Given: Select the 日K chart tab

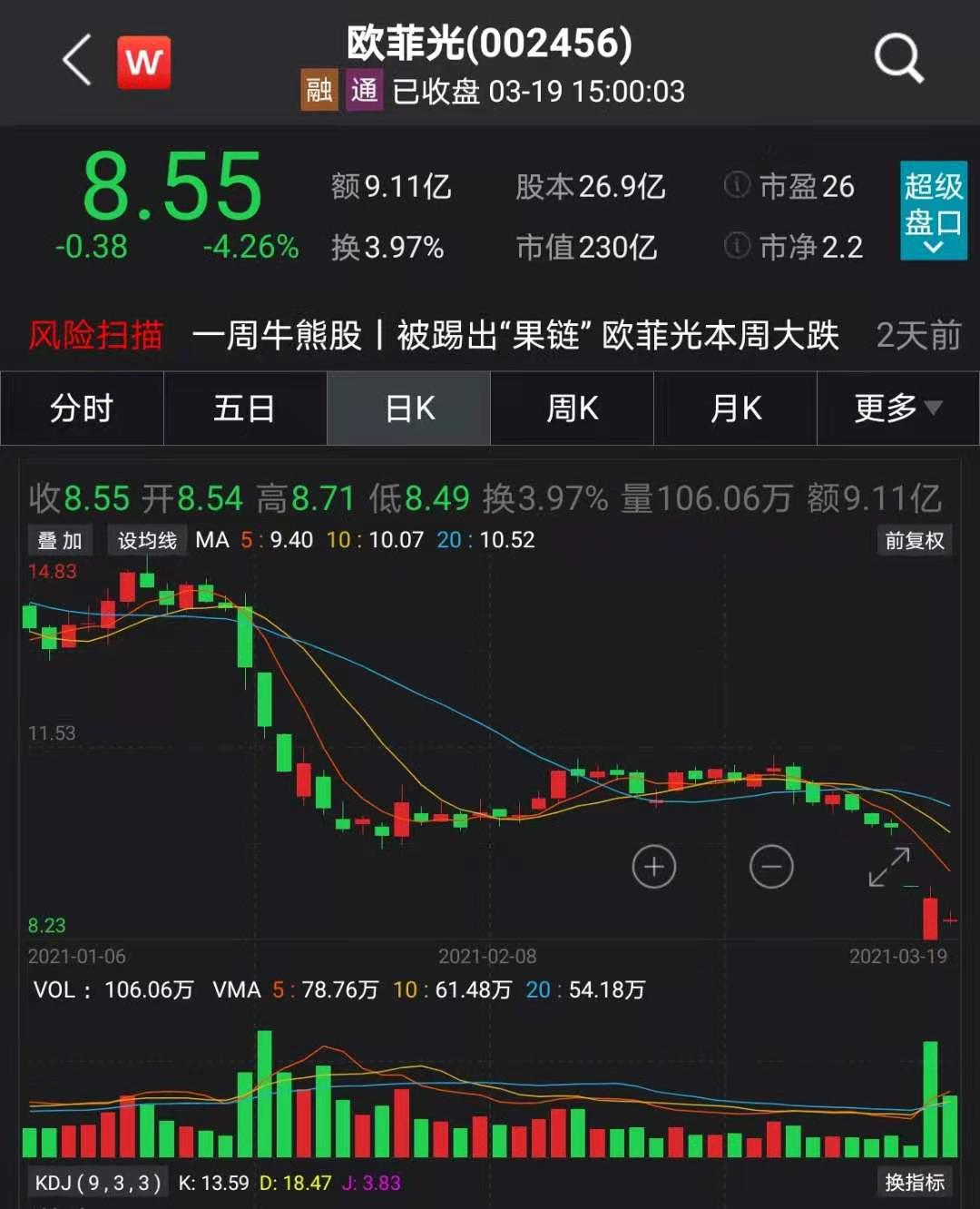Looking at the screenshot, I should click(x=409, y=408).
